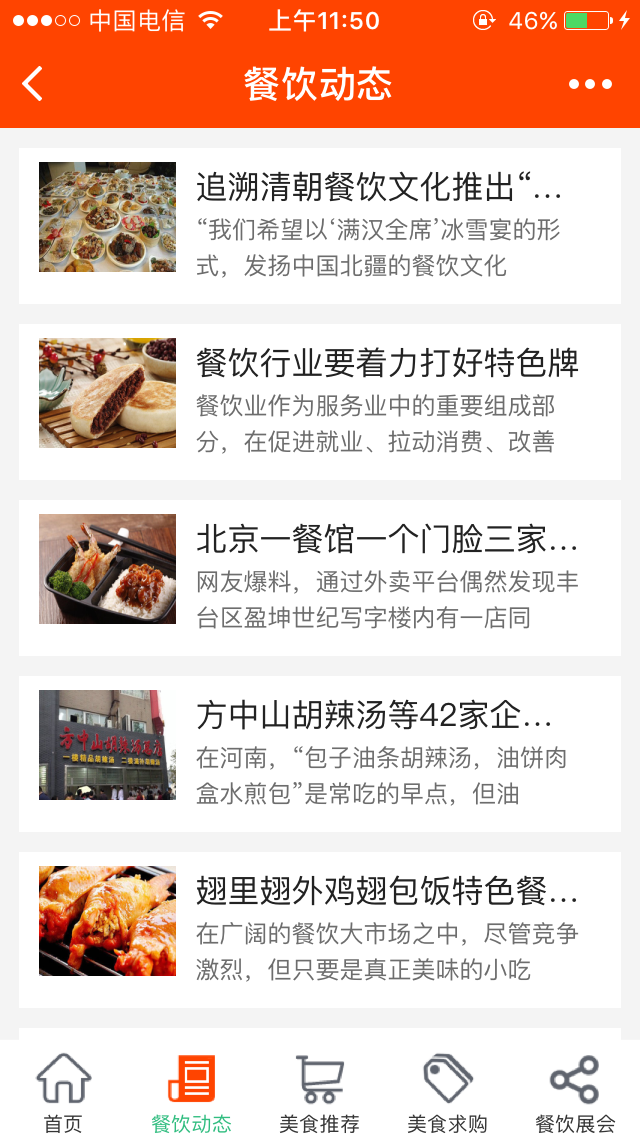Go to the 美食推荐 tab
Viewport: 640px width, 1136px height.
pos(319,1093)
